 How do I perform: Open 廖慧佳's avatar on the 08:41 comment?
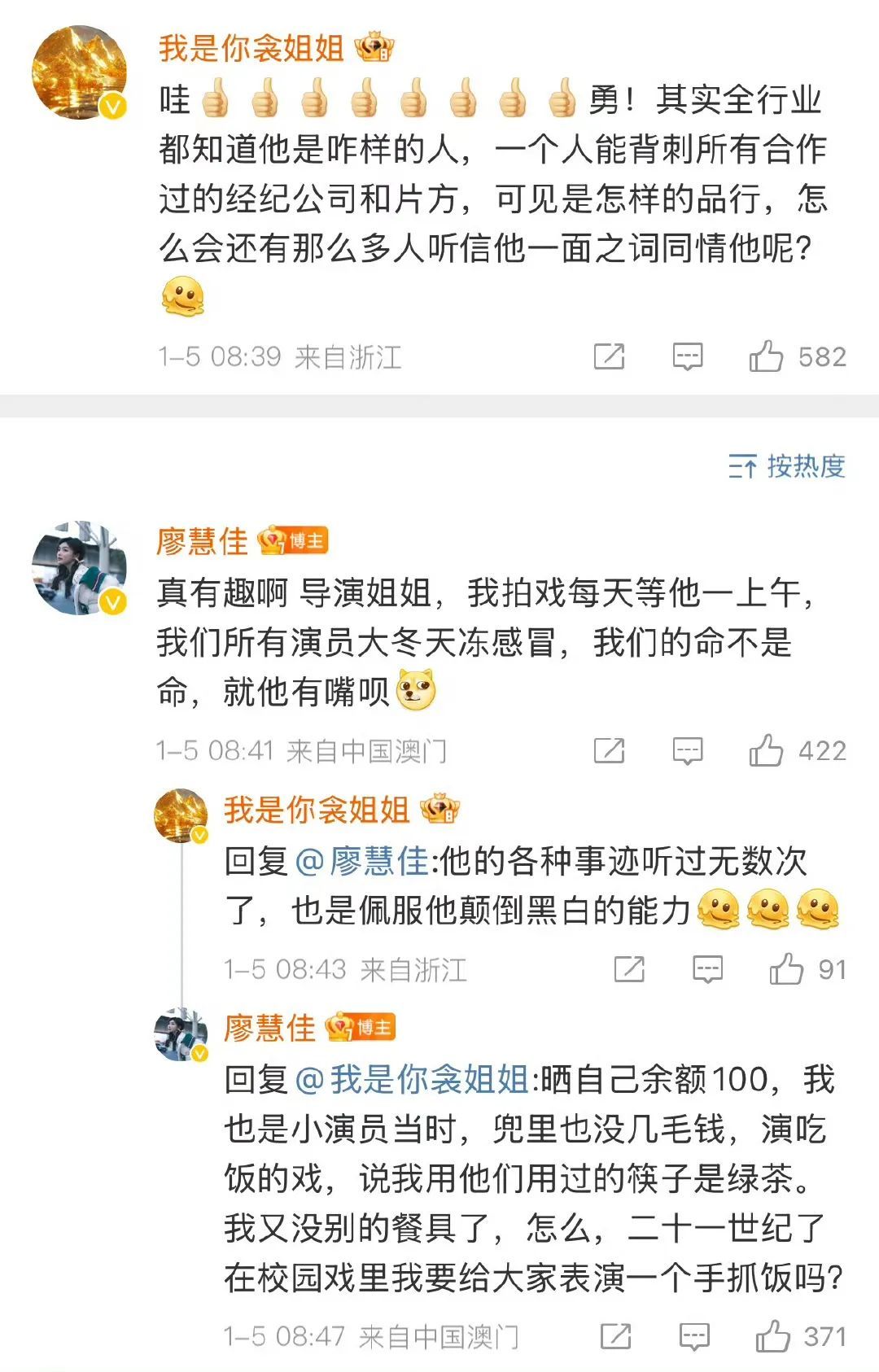[x=79, y=568]
